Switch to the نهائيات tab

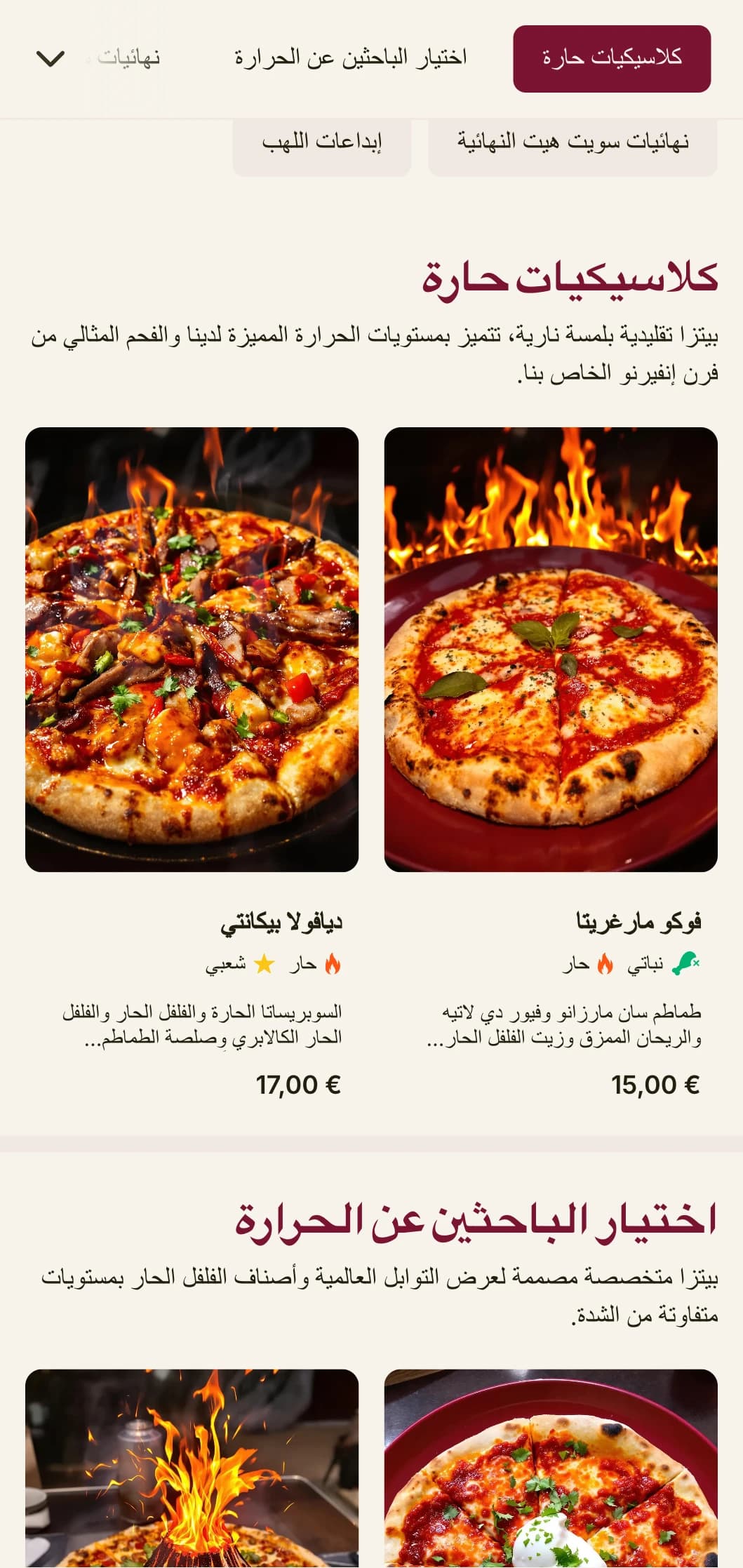(x=128, y=58)
